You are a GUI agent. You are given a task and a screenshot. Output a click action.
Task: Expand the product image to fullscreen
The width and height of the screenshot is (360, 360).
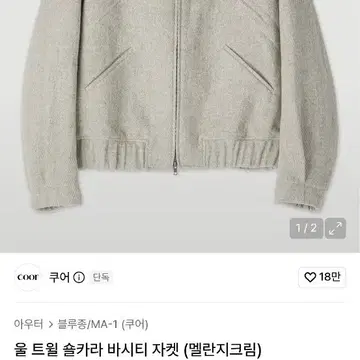(x=335, y=229)
